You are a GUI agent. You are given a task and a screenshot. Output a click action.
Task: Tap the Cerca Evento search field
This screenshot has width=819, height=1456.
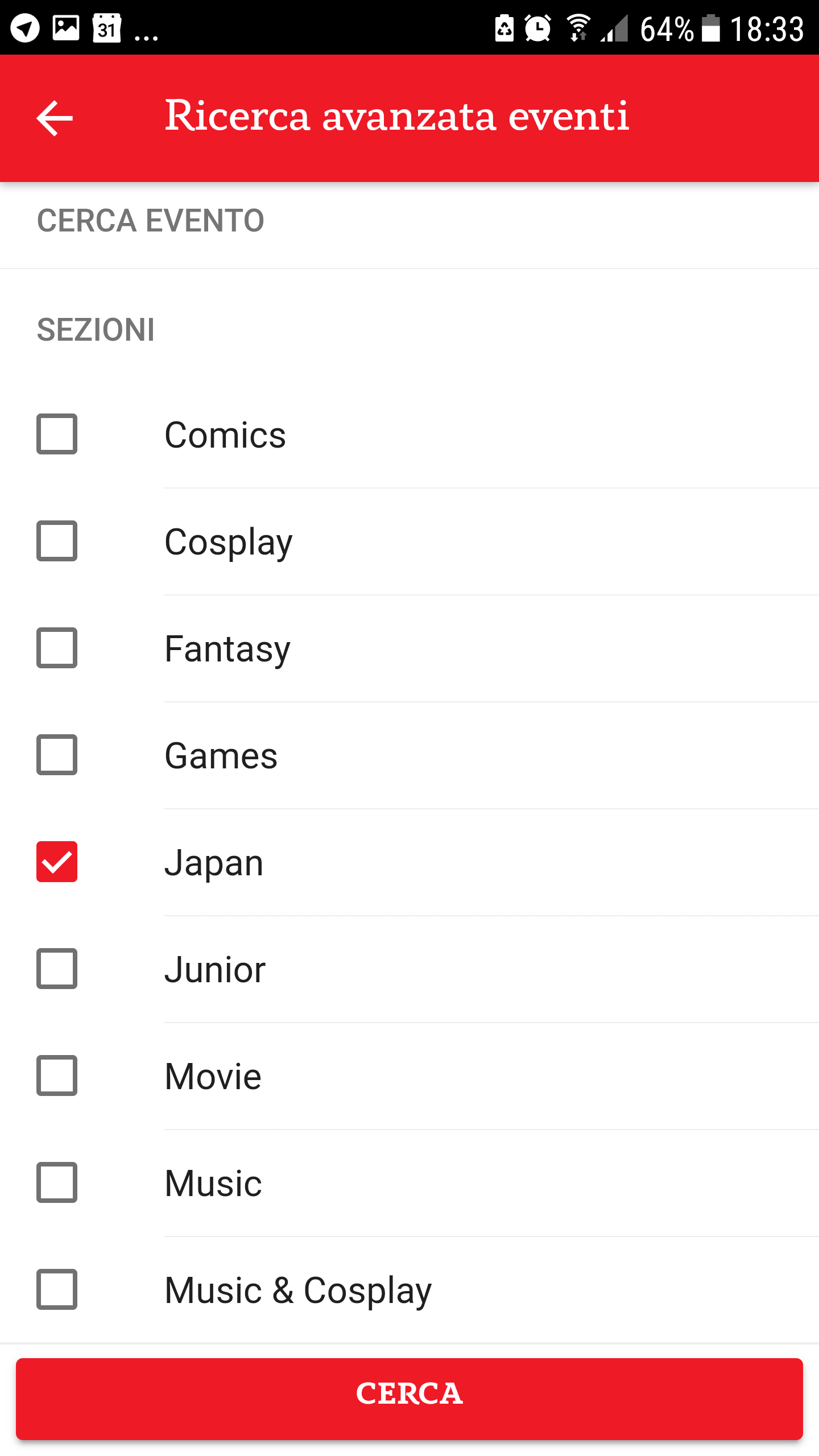coord(409,221)
